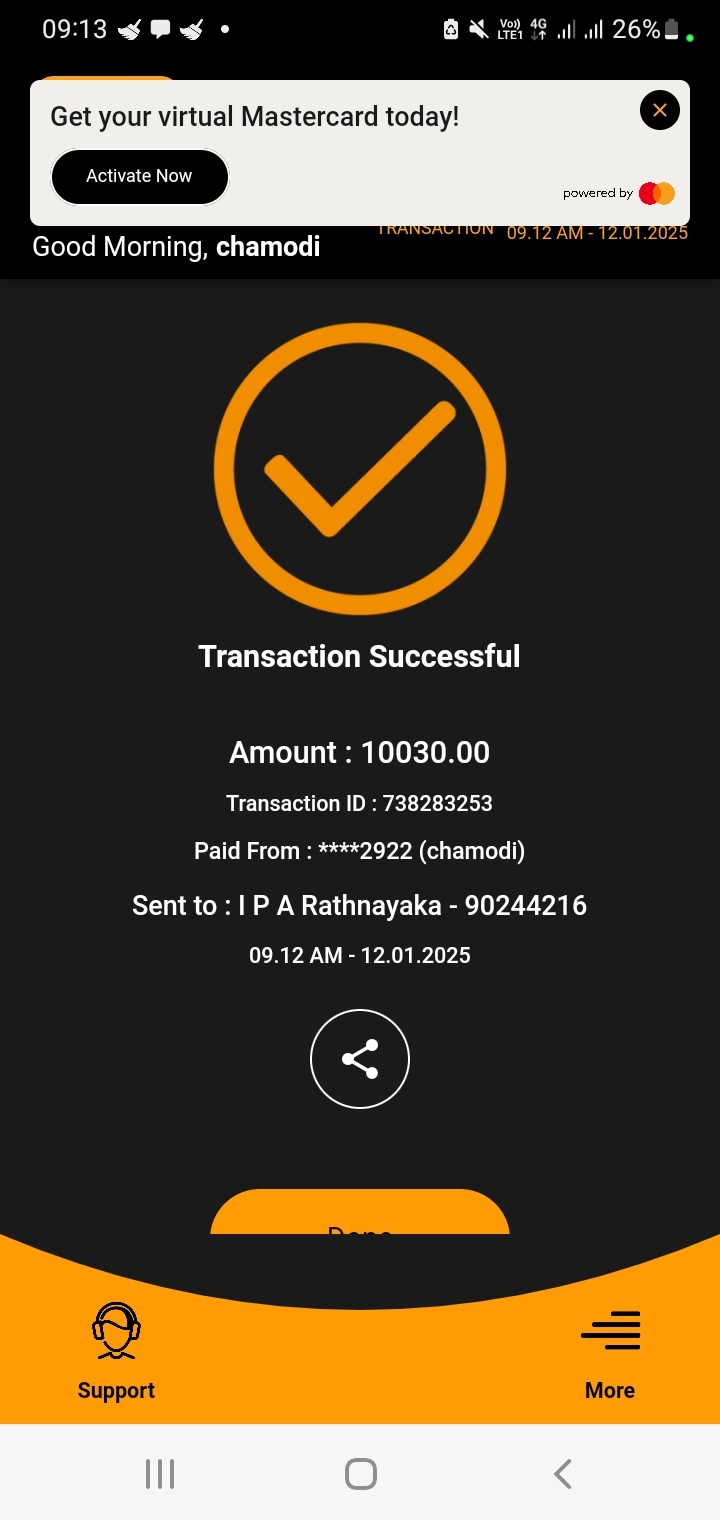Open Support
This screenshot has width=720, height=1520.
pyautogui.click(x=116, y=1351)
